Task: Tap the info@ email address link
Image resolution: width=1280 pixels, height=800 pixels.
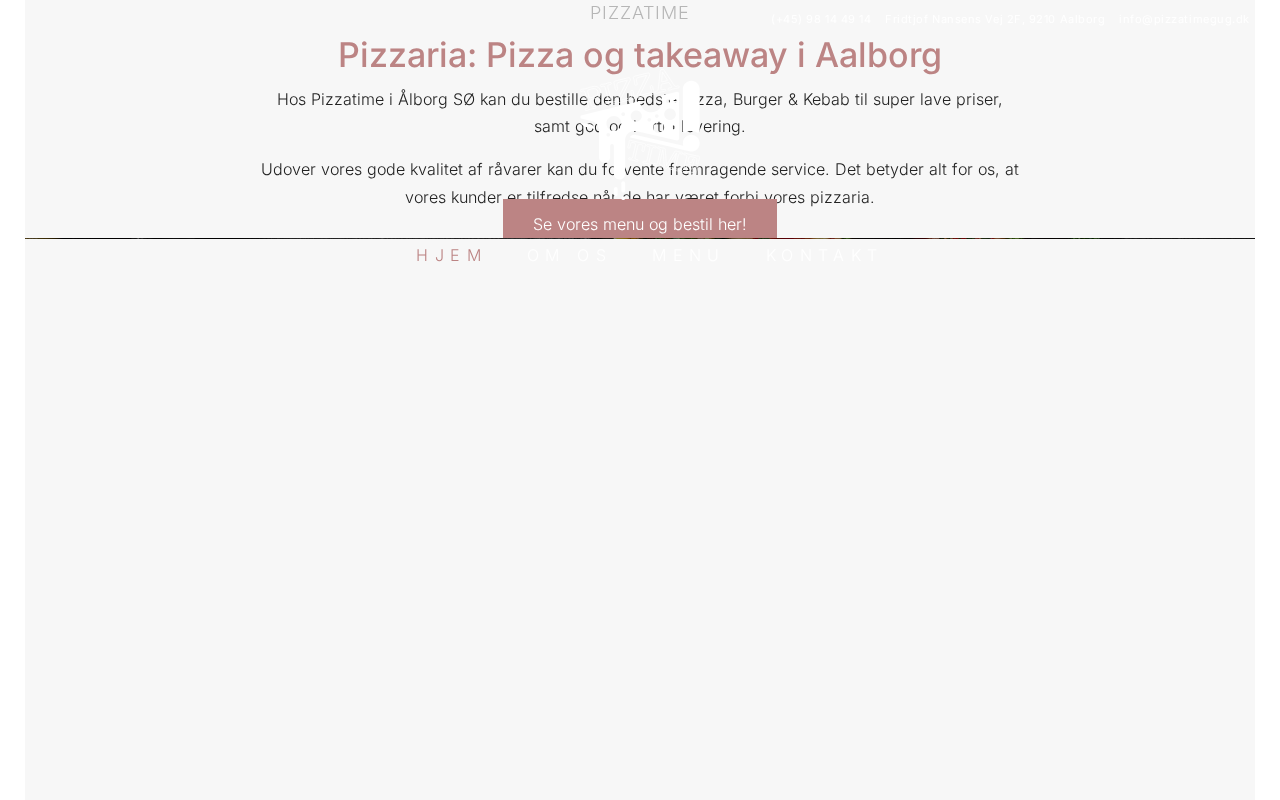Action: pos(1183,19)
